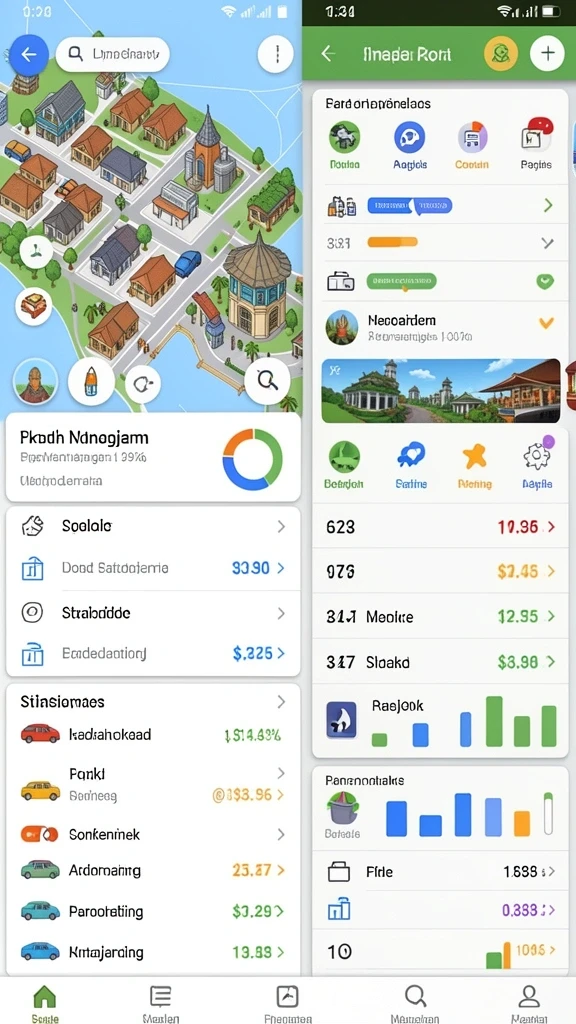Open the Strabiddc row
The height and width of the screenshot is (1024, 576).
pos(153,613)
